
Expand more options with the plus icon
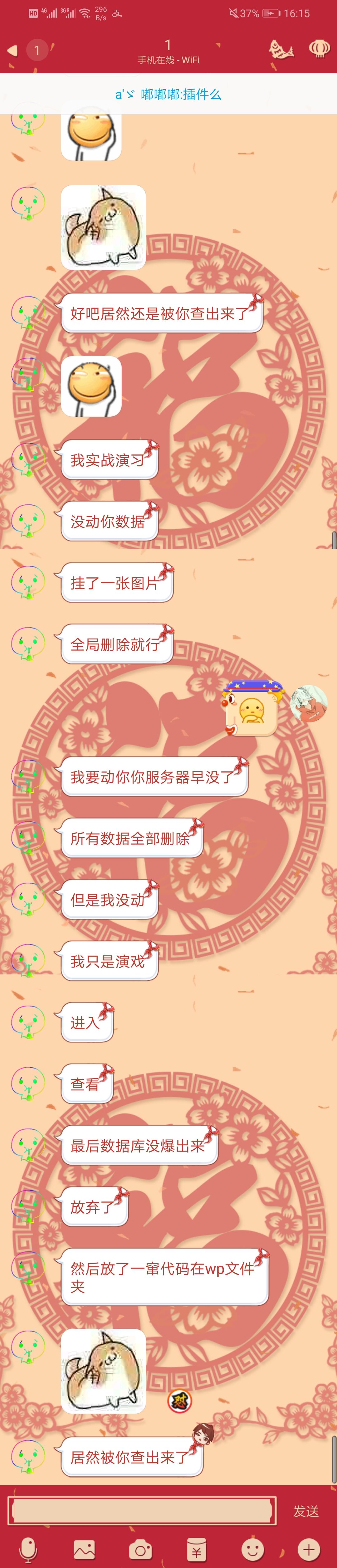pyautogui.click(x=308, y=1549)
